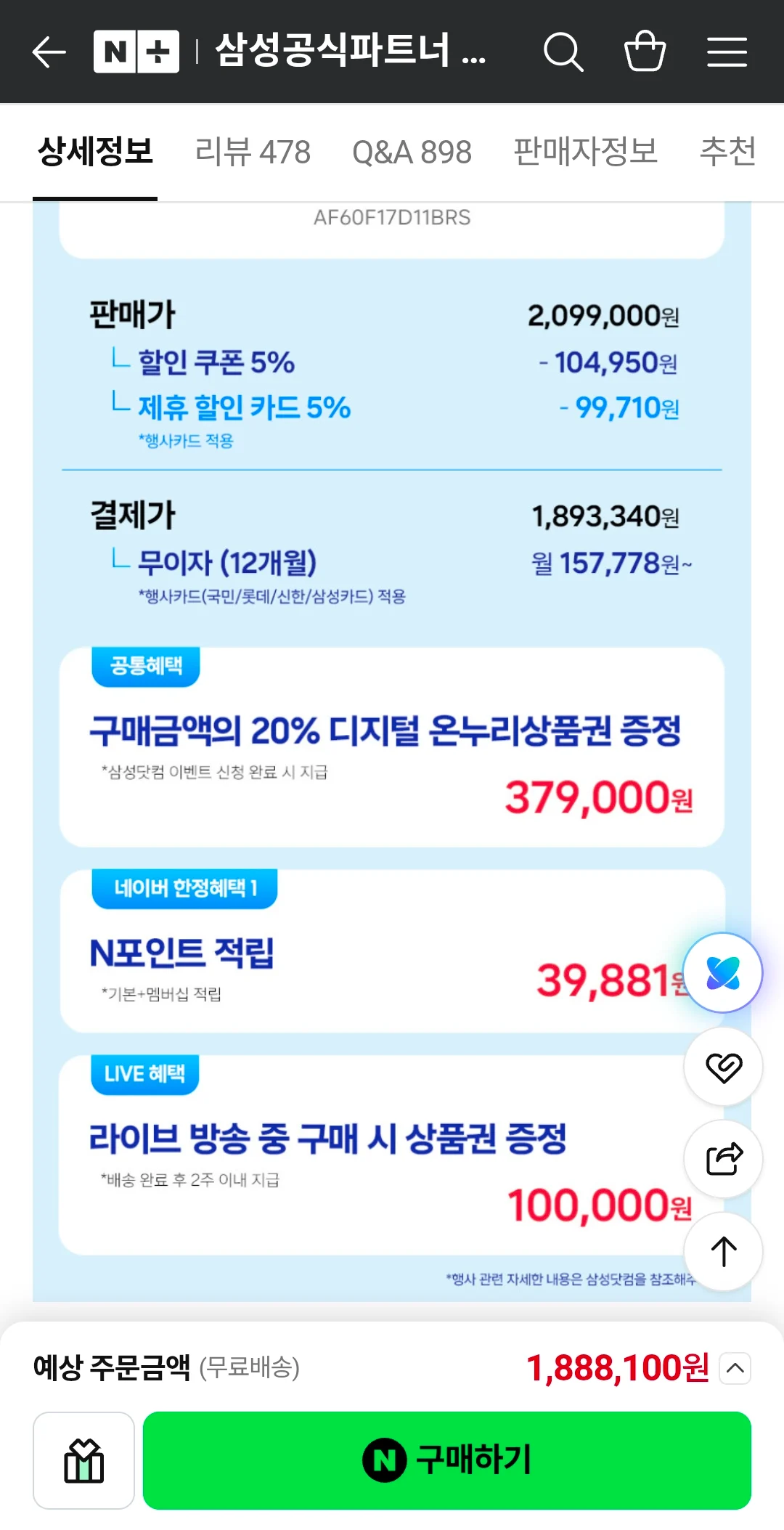This screenshot has width=784, height=1530.
Task: Share this product
Action: pos(723,1159)
